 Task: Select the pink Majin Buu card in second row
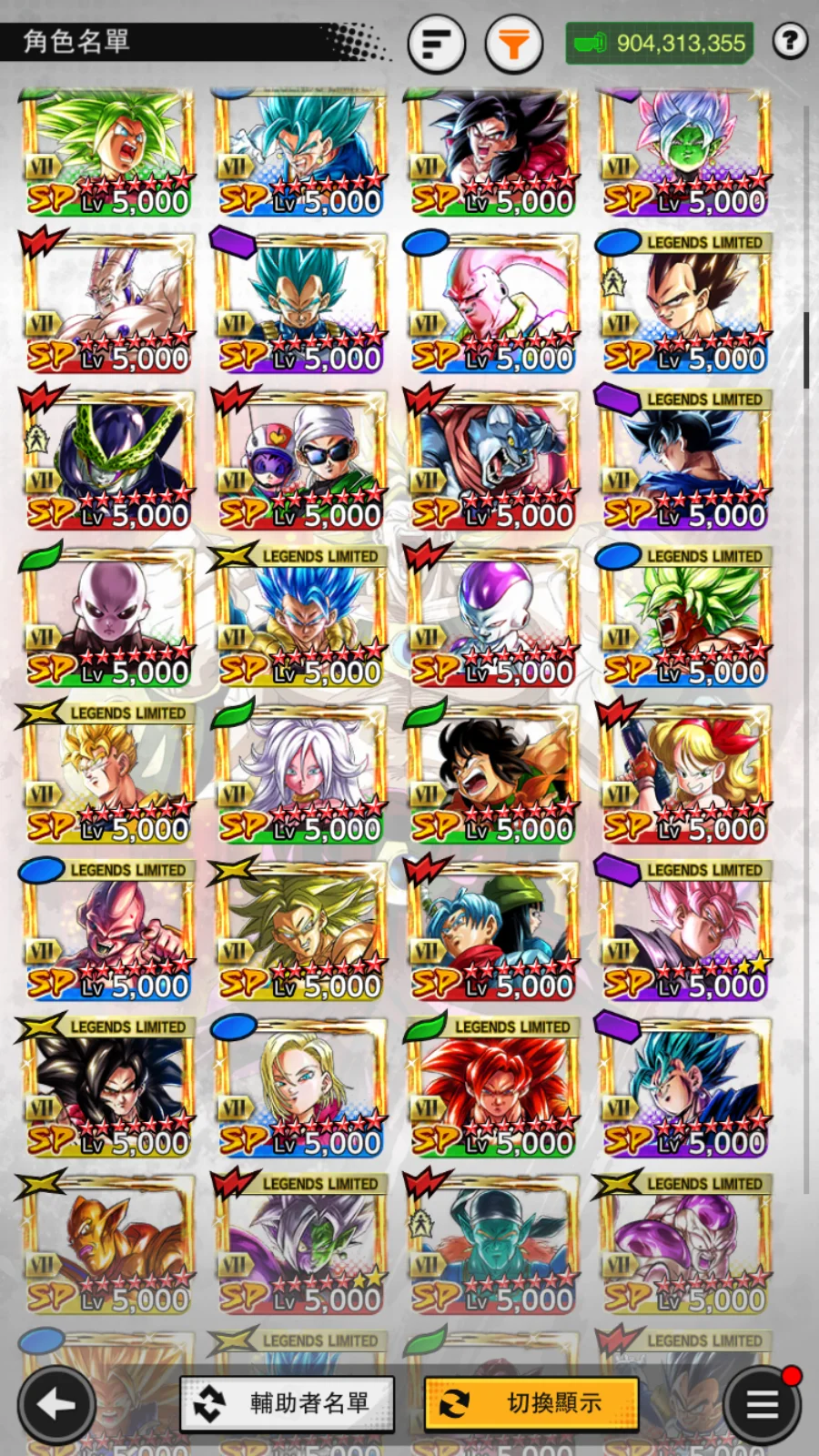[x=492, y=304]
